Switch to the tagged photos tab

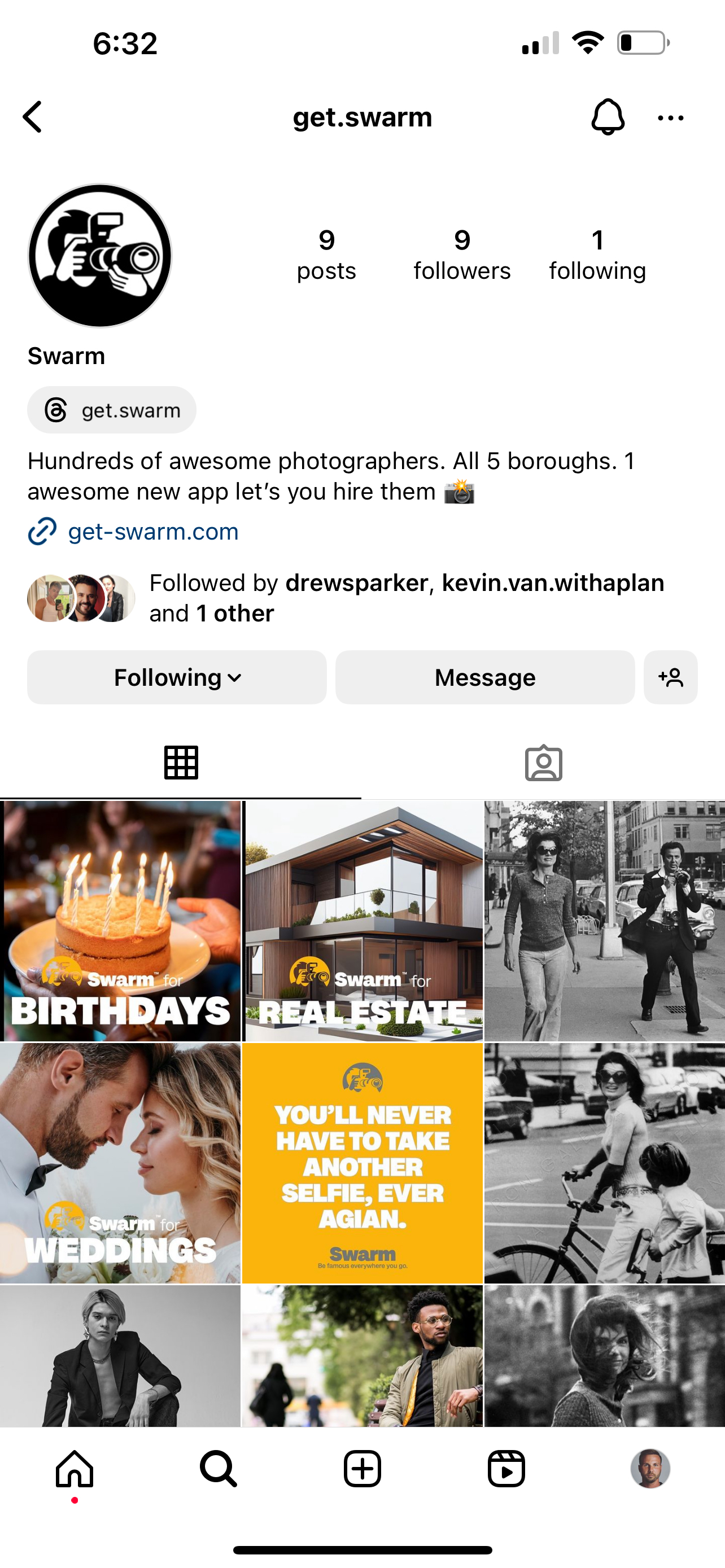pos(544,763)
